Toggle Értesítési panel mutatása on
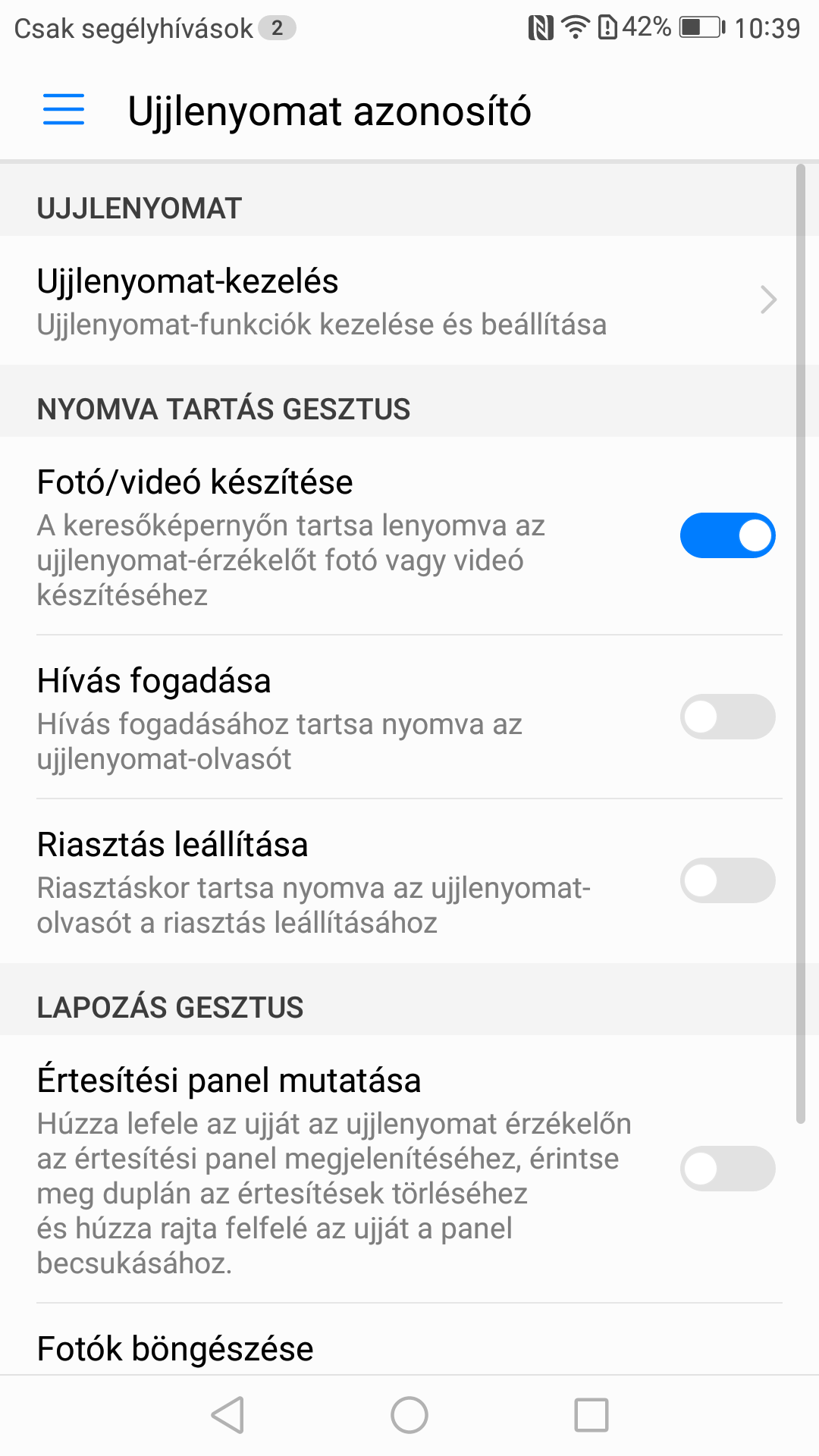The width and height of the screenshot is (819, 1456). pos(726,1169)
